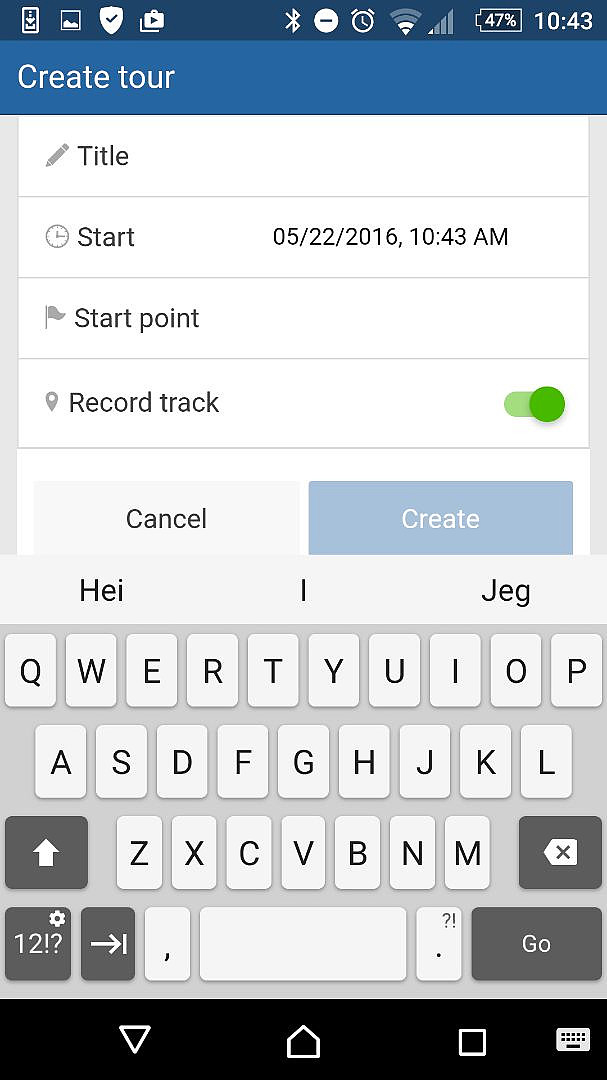This screenshot has width=607, height=1080.
Task: Cancel creating the tour
Action: point(166,518)
